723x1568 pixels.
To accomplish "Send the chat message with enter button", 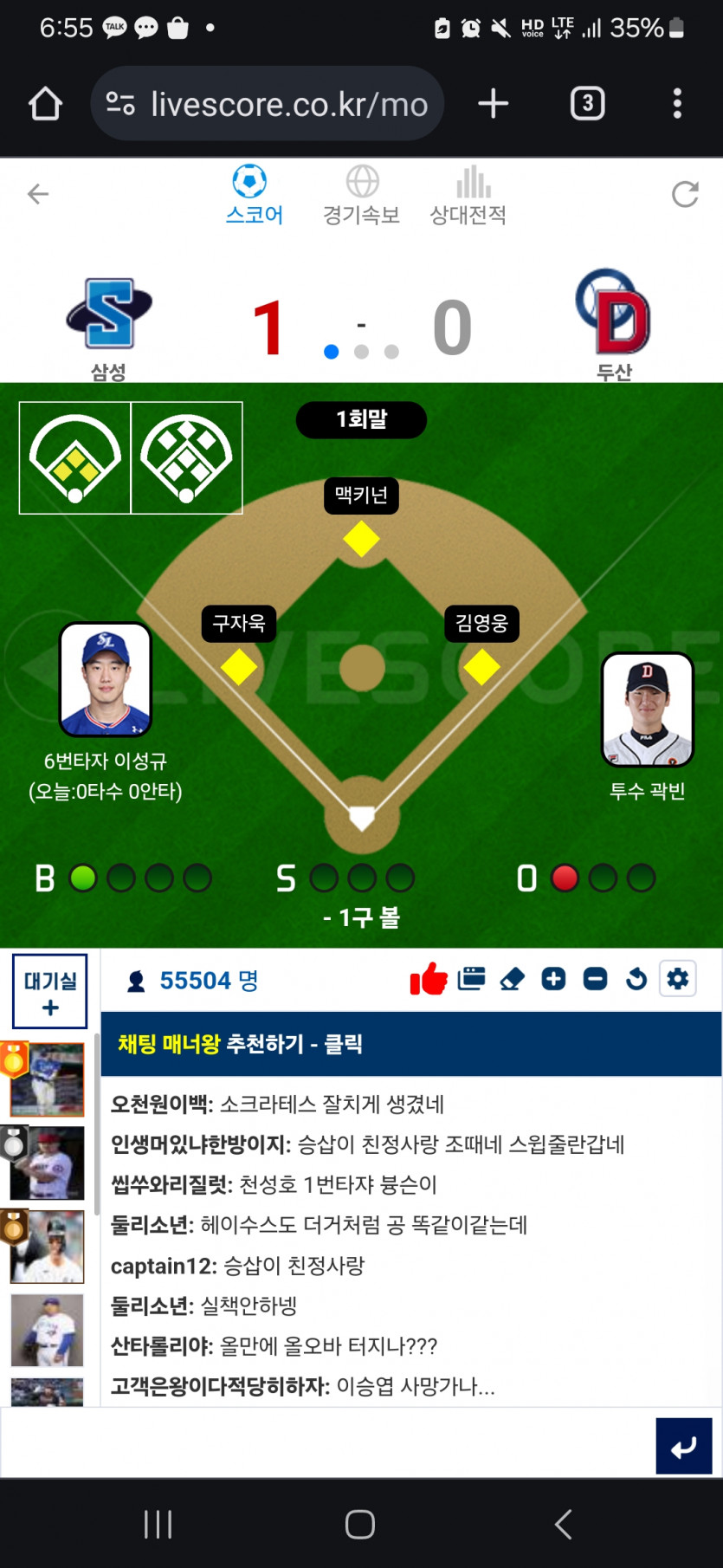I will click(684, 1446).
